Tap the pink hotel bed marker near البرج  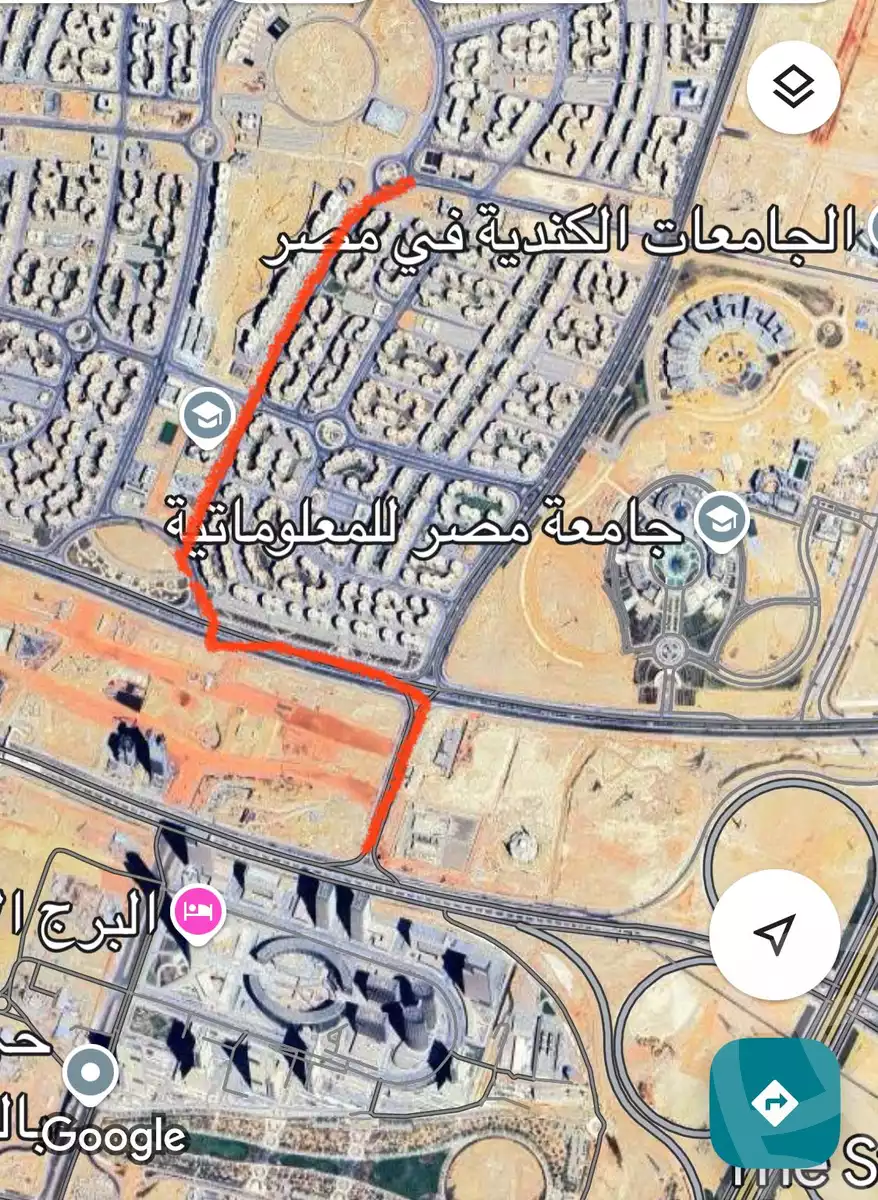pos(196,911)
